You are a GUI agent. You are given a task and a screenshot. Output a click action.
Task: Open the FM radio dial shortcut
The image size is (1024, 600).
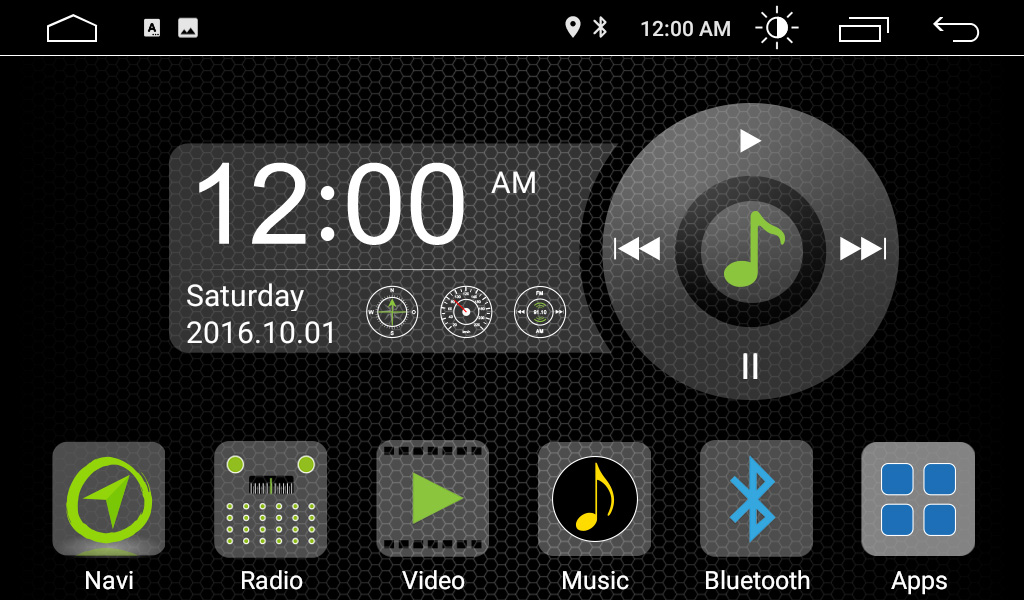coord(540,312)
